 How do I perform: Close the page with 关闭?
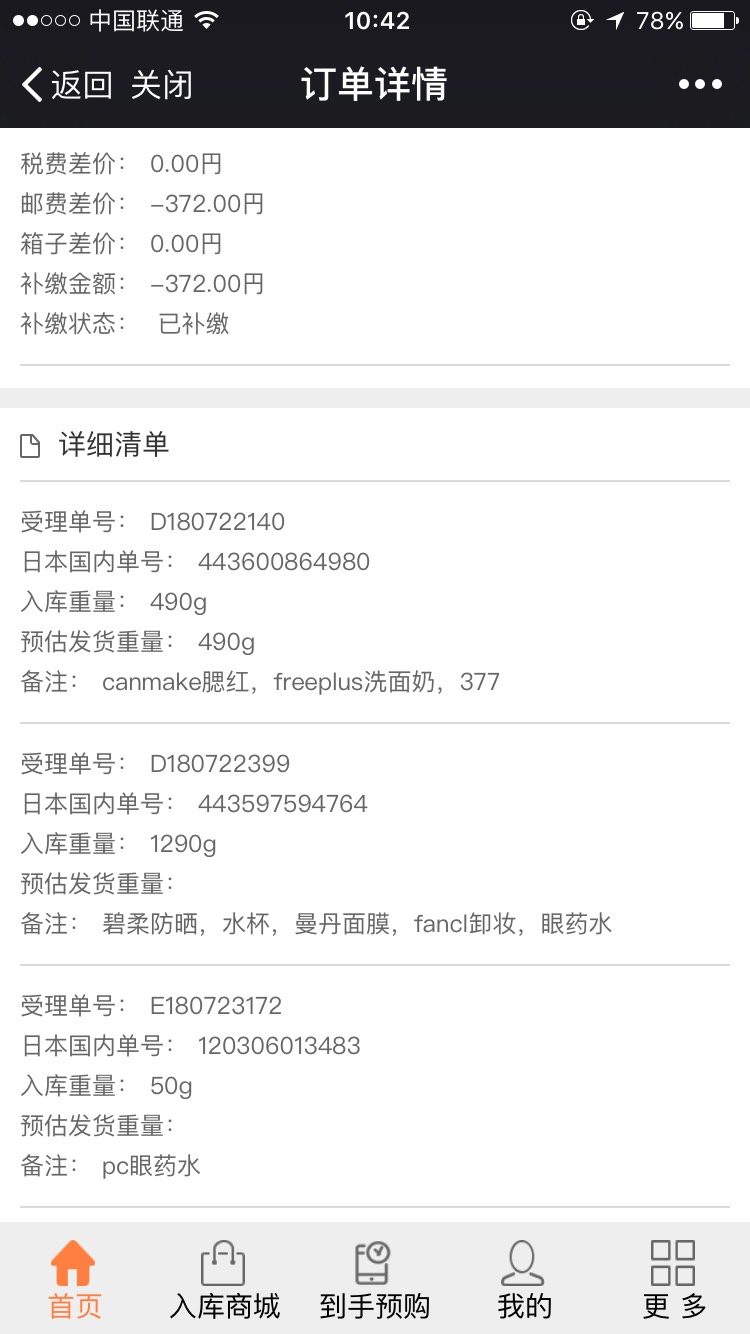[x=161, y=85]
